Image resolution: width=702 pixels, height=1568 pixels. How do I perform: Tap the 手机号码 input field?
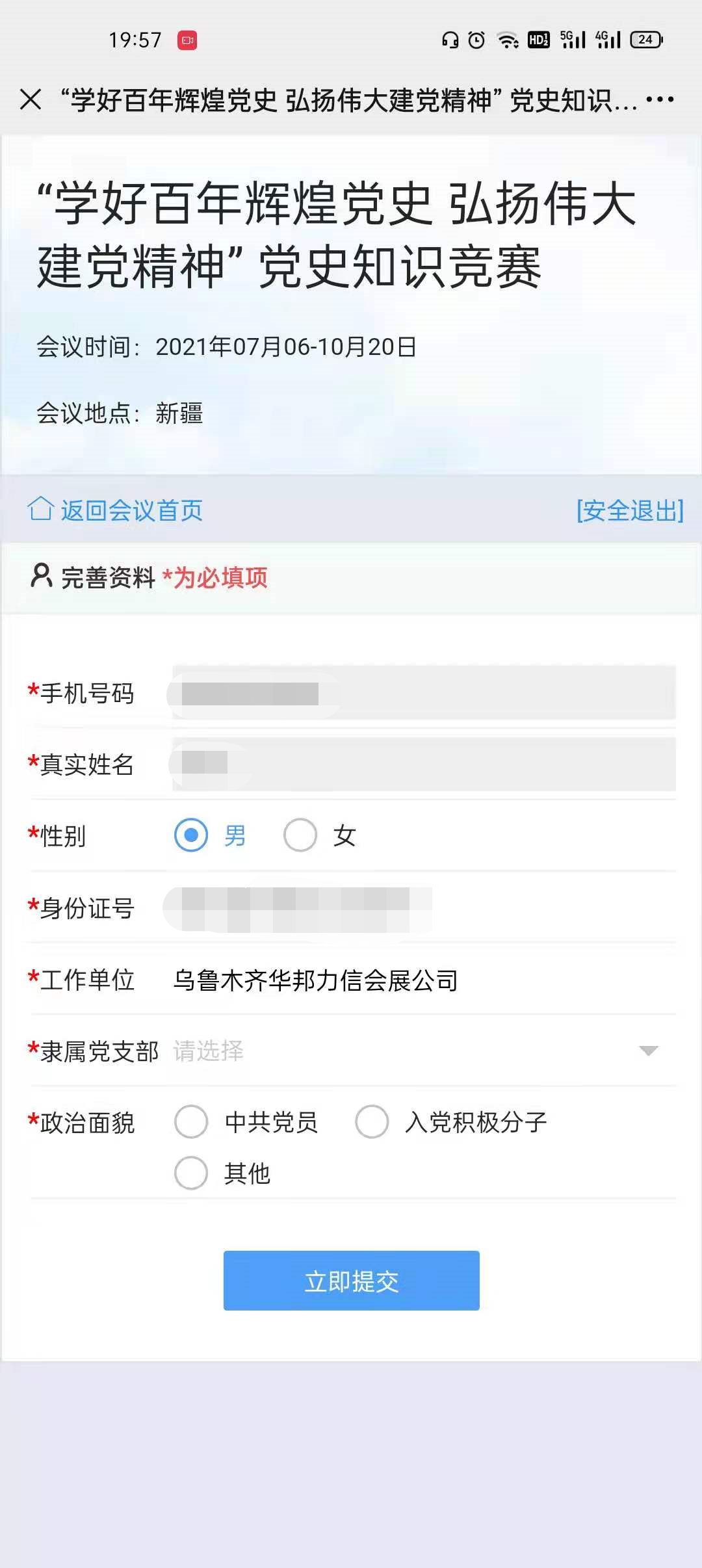(x=424, y=693)
